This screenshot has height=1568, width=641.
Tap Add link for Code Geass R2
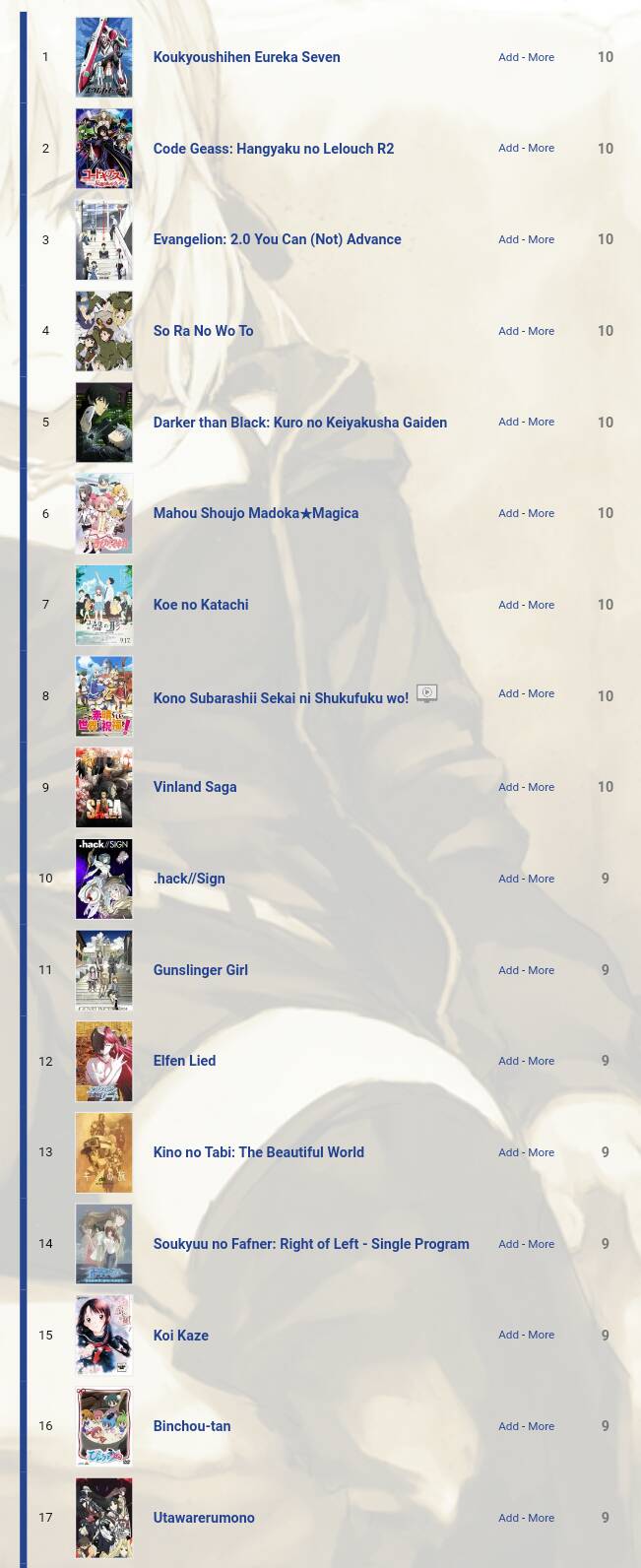pos(508,148)
